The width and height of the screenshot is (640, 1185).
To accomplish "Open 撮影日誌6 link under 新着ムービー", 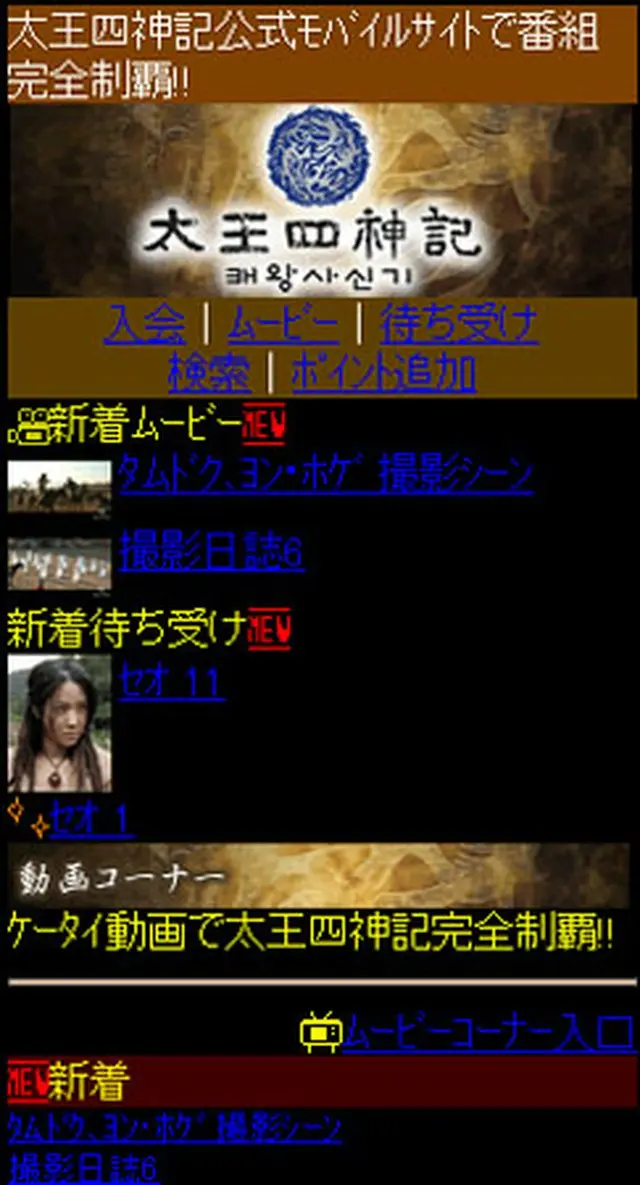I will click(x=211, y=552).
